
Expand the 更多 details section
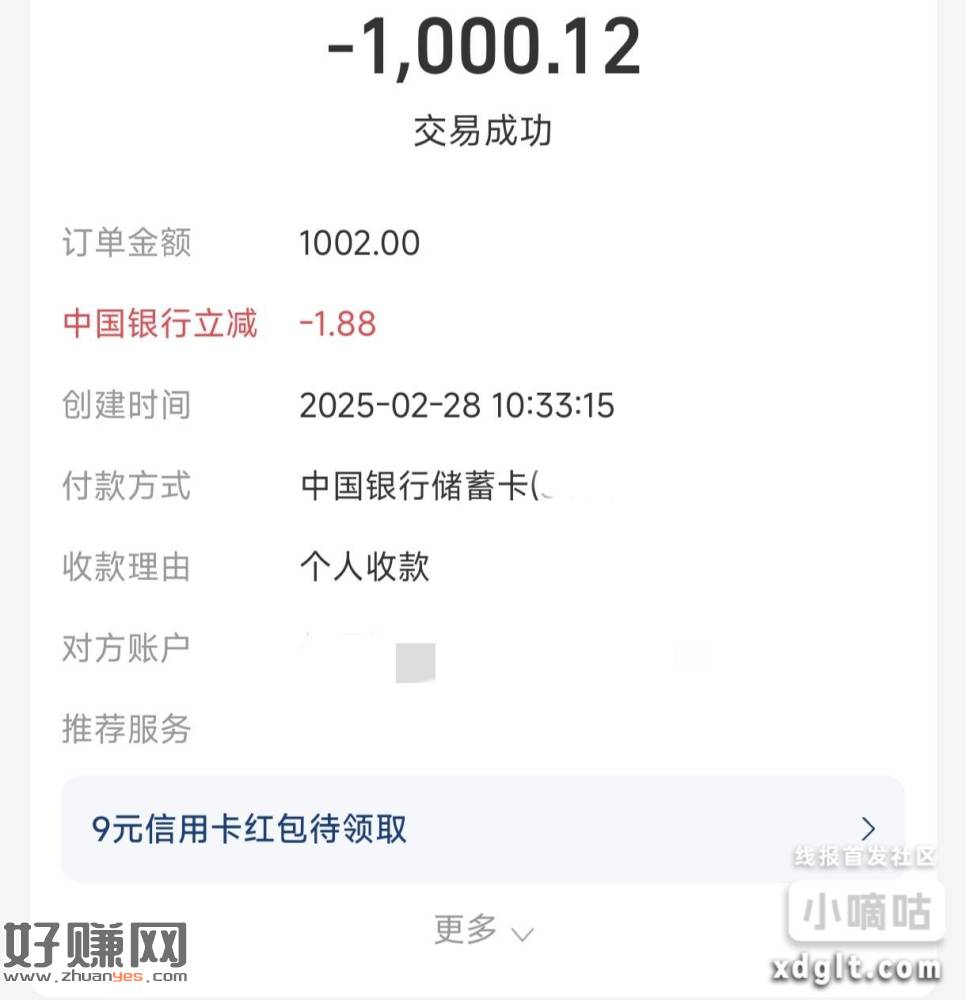[483, 931]
